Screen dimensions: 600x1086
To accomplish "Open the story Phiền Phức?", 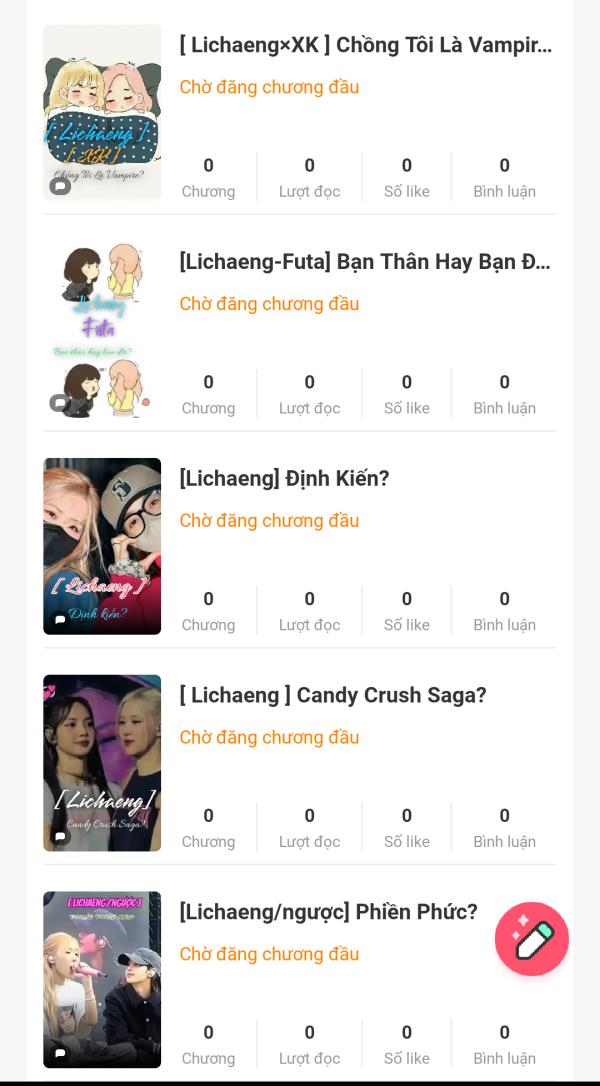I will [x=328, y=912].
